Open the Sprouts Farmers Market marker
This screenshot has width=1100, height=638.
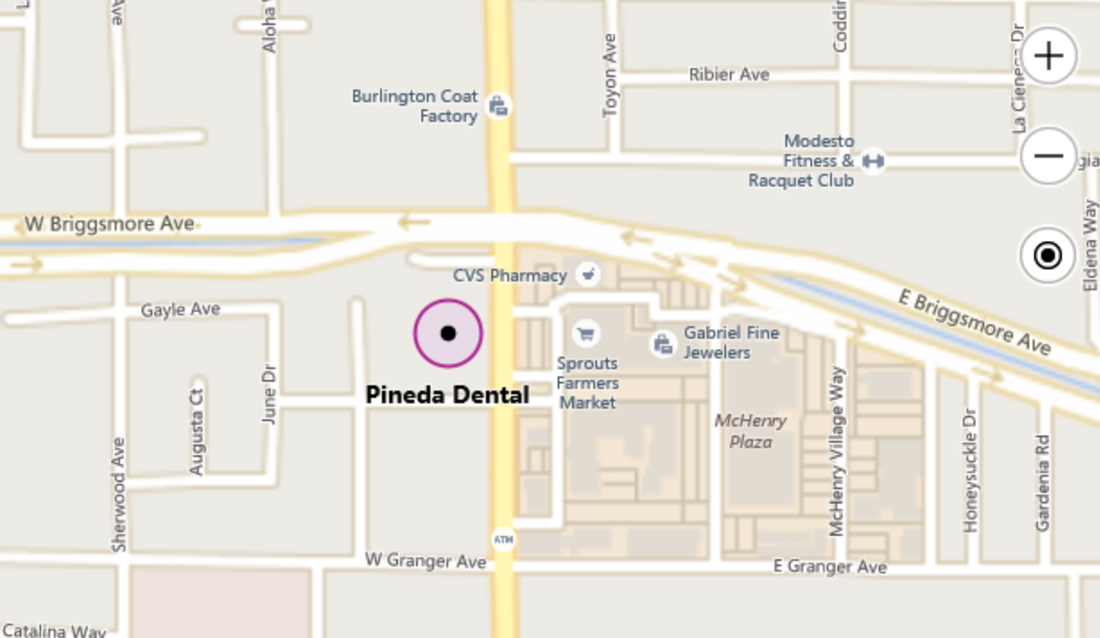pyautogui.click(x=586, y=333)
